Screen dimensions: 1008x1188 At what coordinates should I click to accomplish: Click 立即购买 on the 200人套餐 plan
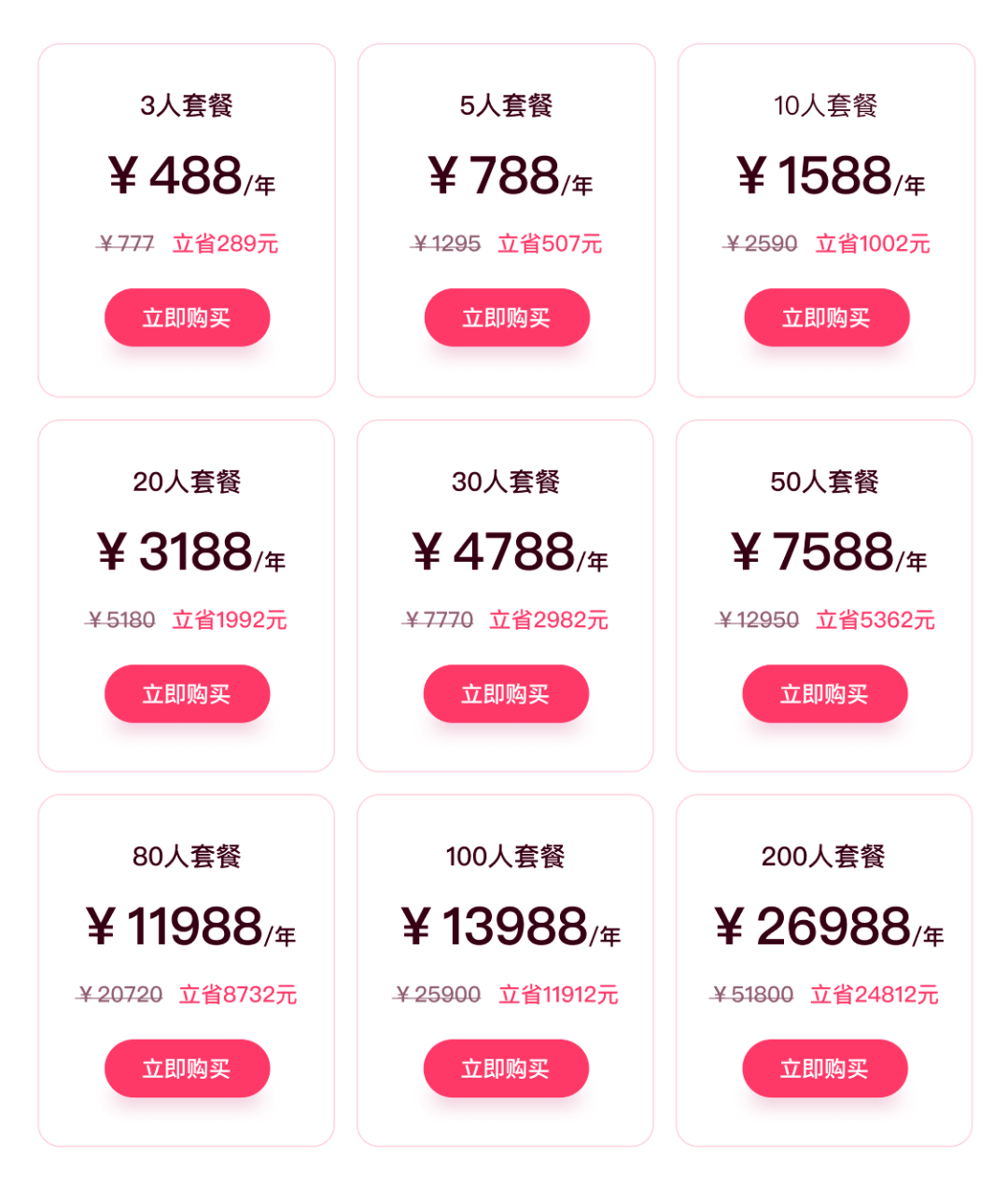click(x=827, y=1068)
